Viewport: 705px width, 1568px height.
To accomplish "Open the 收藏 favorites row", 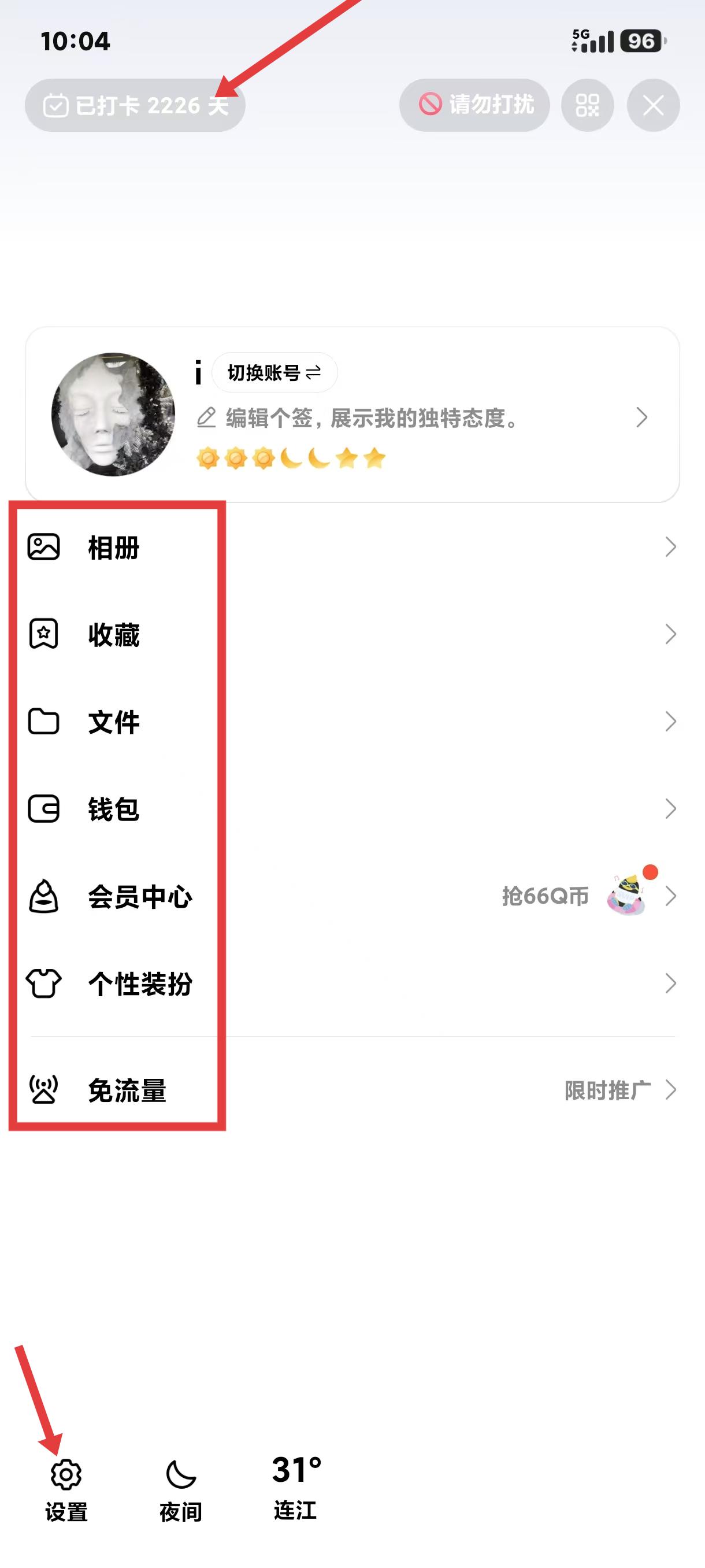I will pyautogui.click(x=114, y=635).
